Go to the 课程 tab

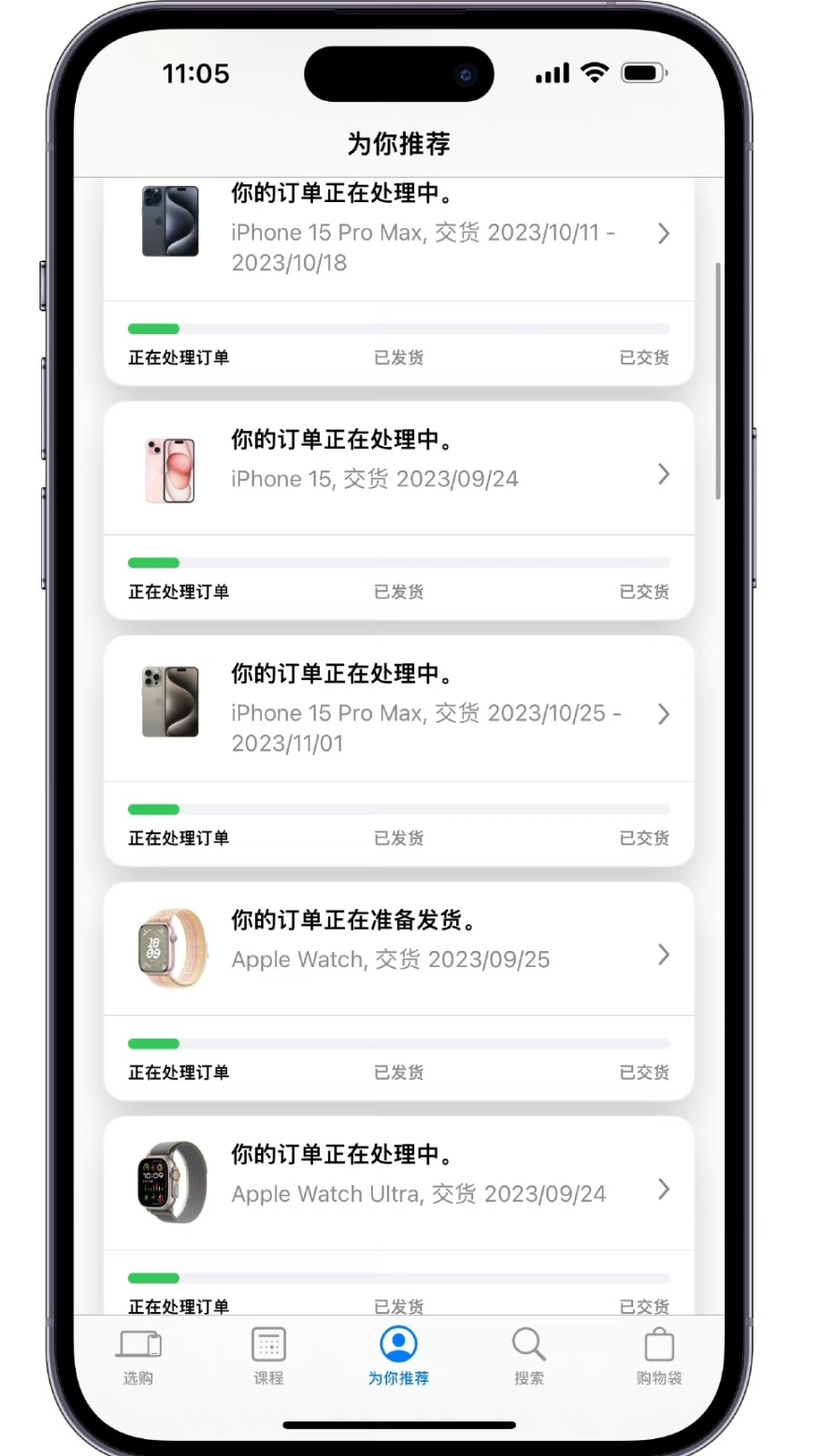pyautogui.click(x=268, y=1356)
